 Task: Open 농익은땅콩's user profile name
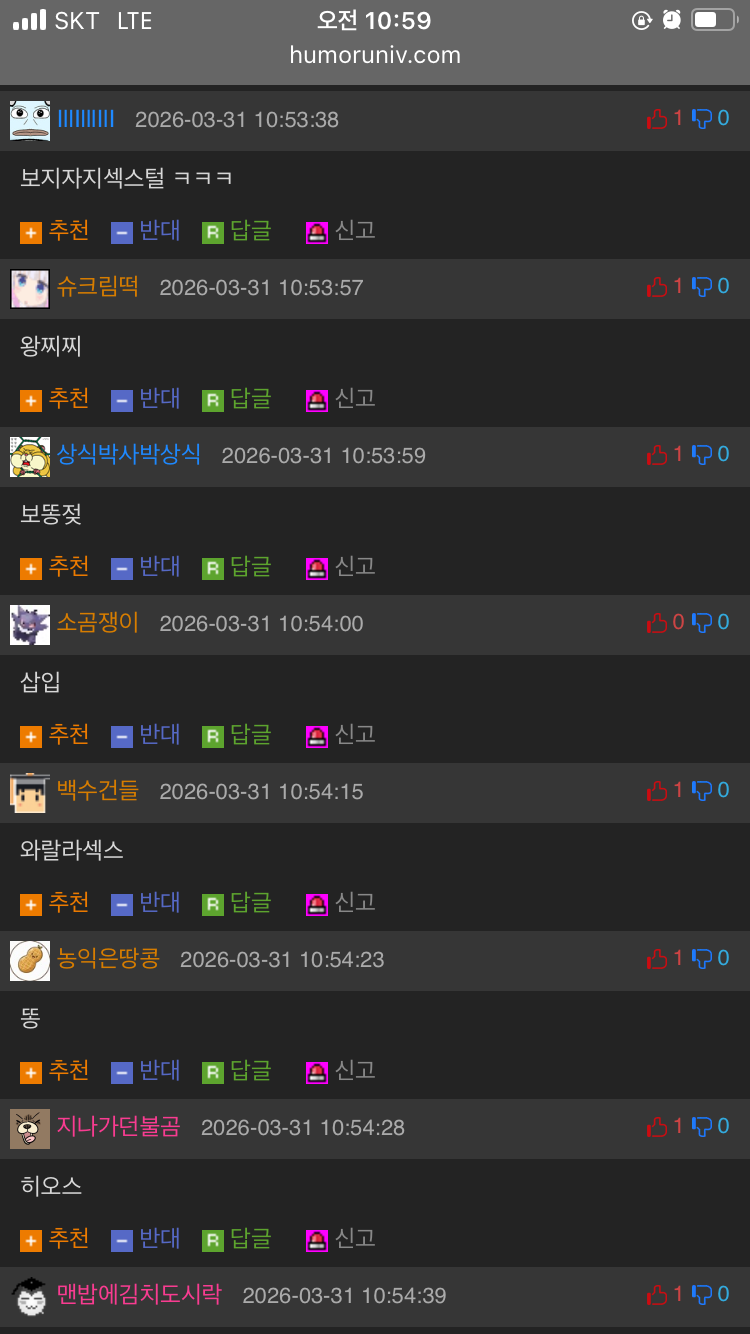point(108,960)
